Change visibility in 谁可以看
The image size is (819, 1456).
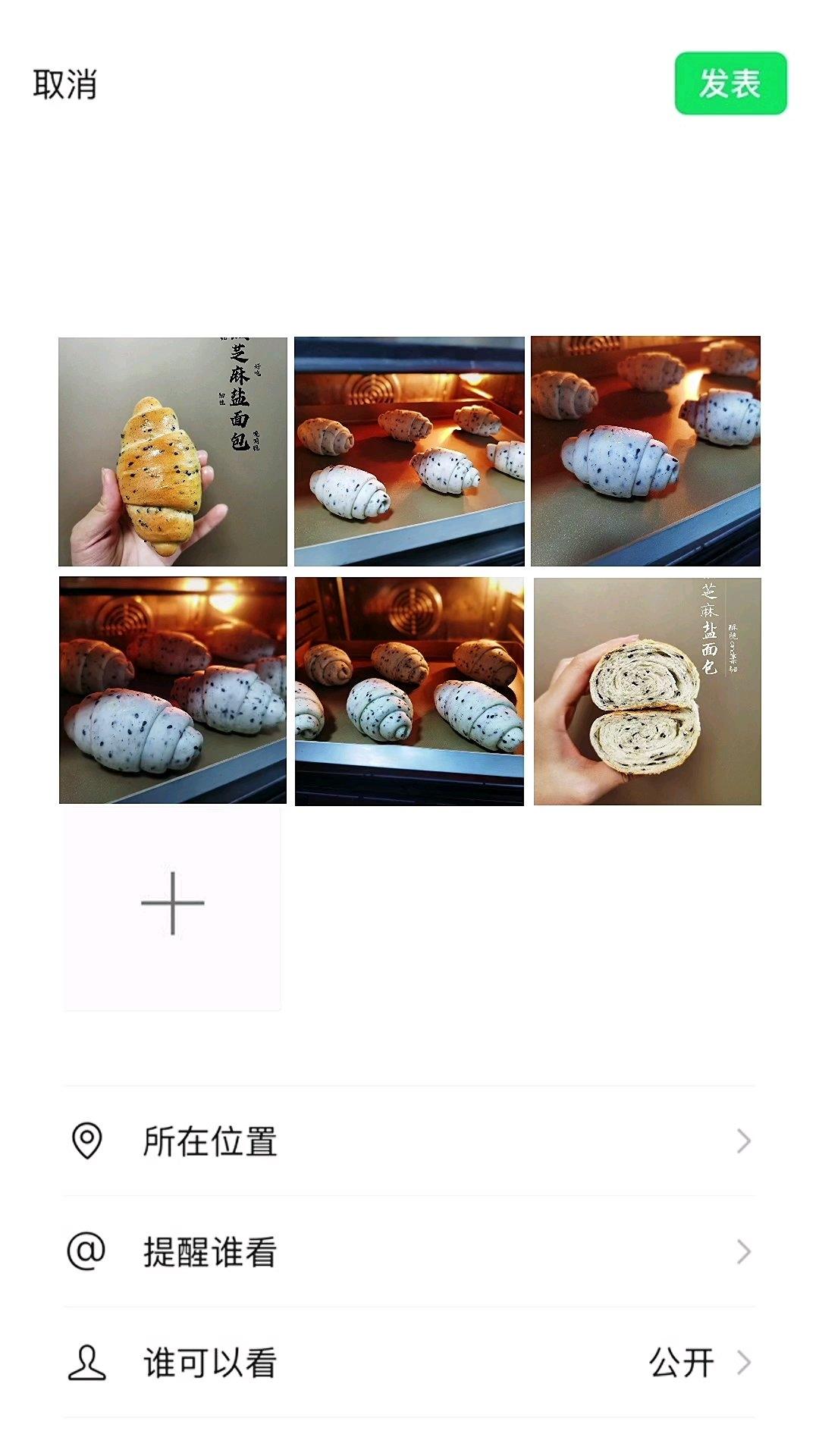[409, 1363]
